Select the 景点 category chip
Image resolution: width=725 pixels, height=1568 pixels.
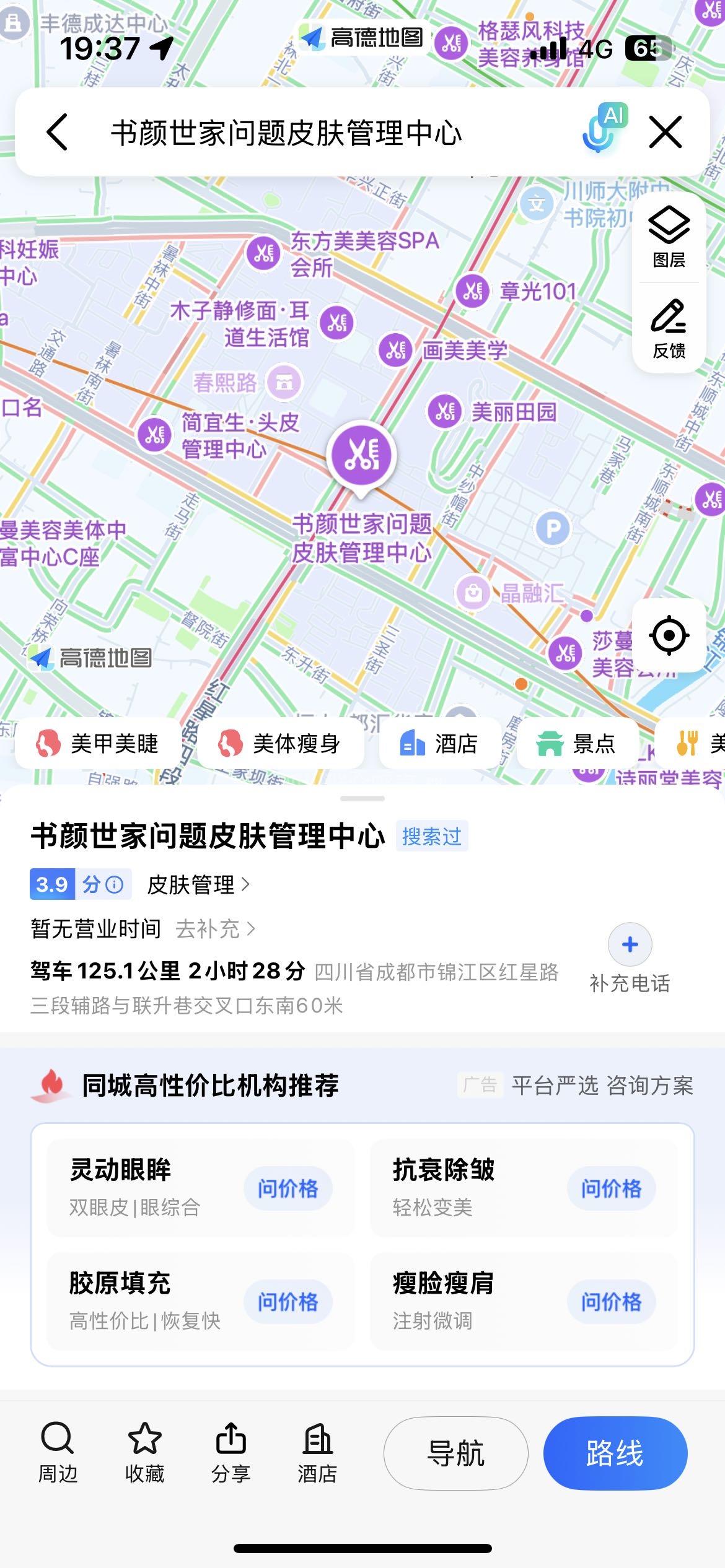click(x=578, y=743)
